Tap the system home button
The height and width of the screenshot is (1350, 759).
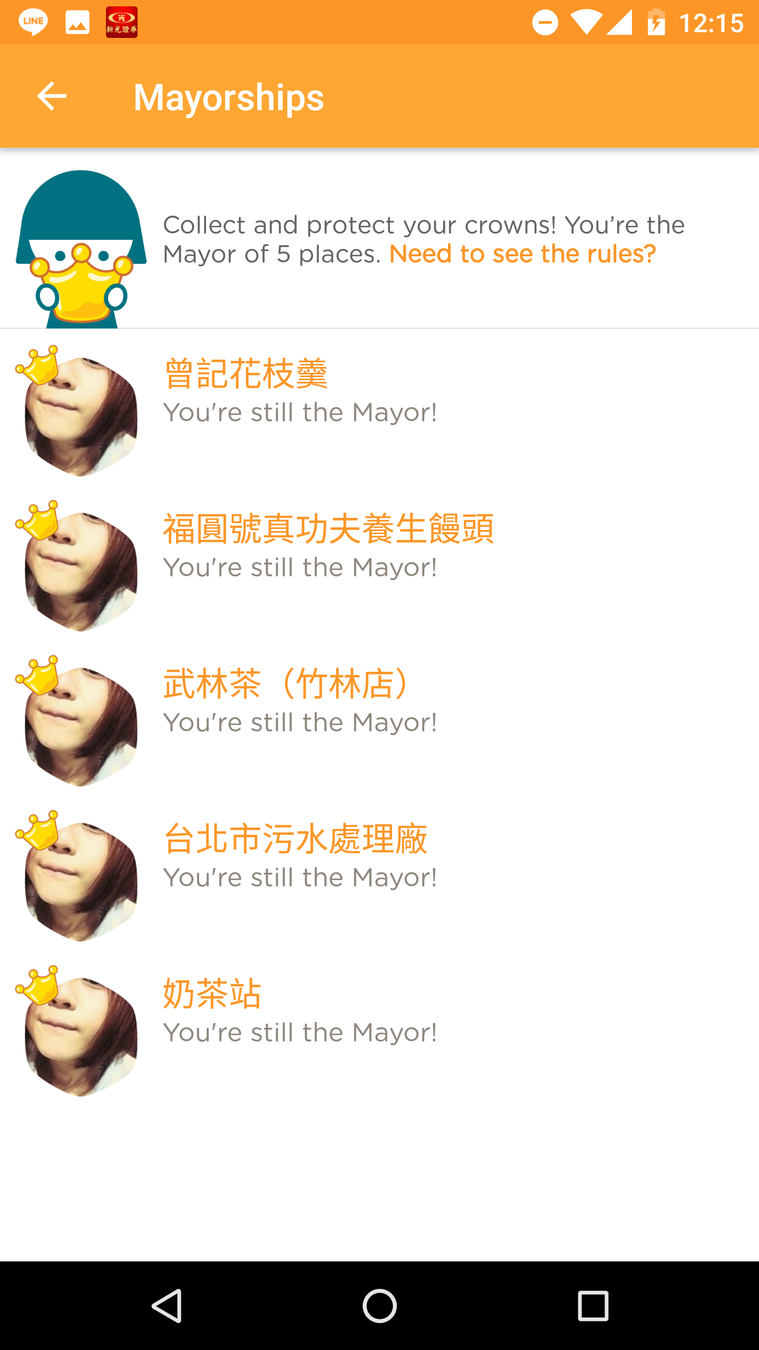[x=379, y=1305]
